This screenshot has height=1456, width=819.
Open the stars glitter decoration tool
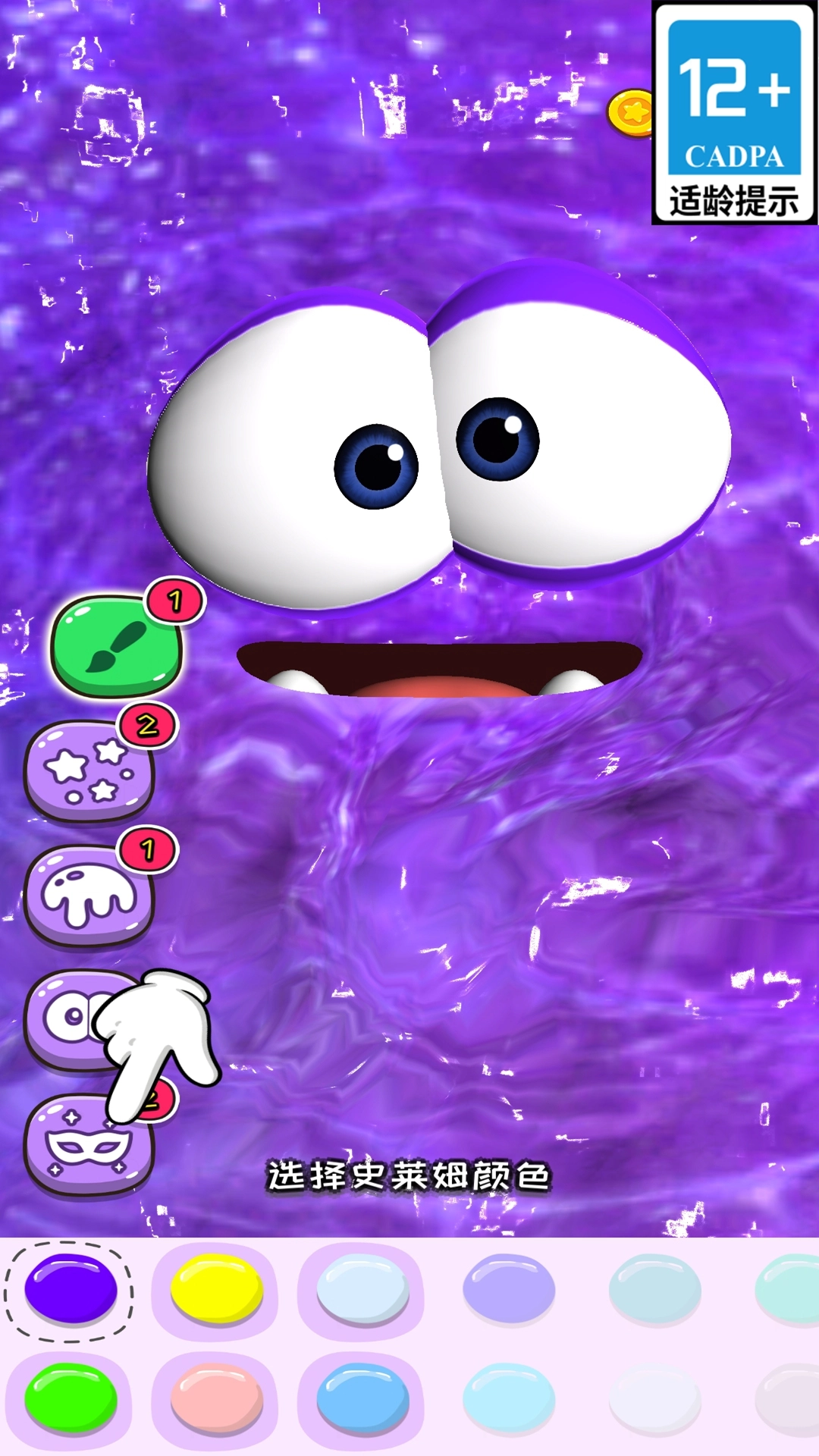pos(89,770)
